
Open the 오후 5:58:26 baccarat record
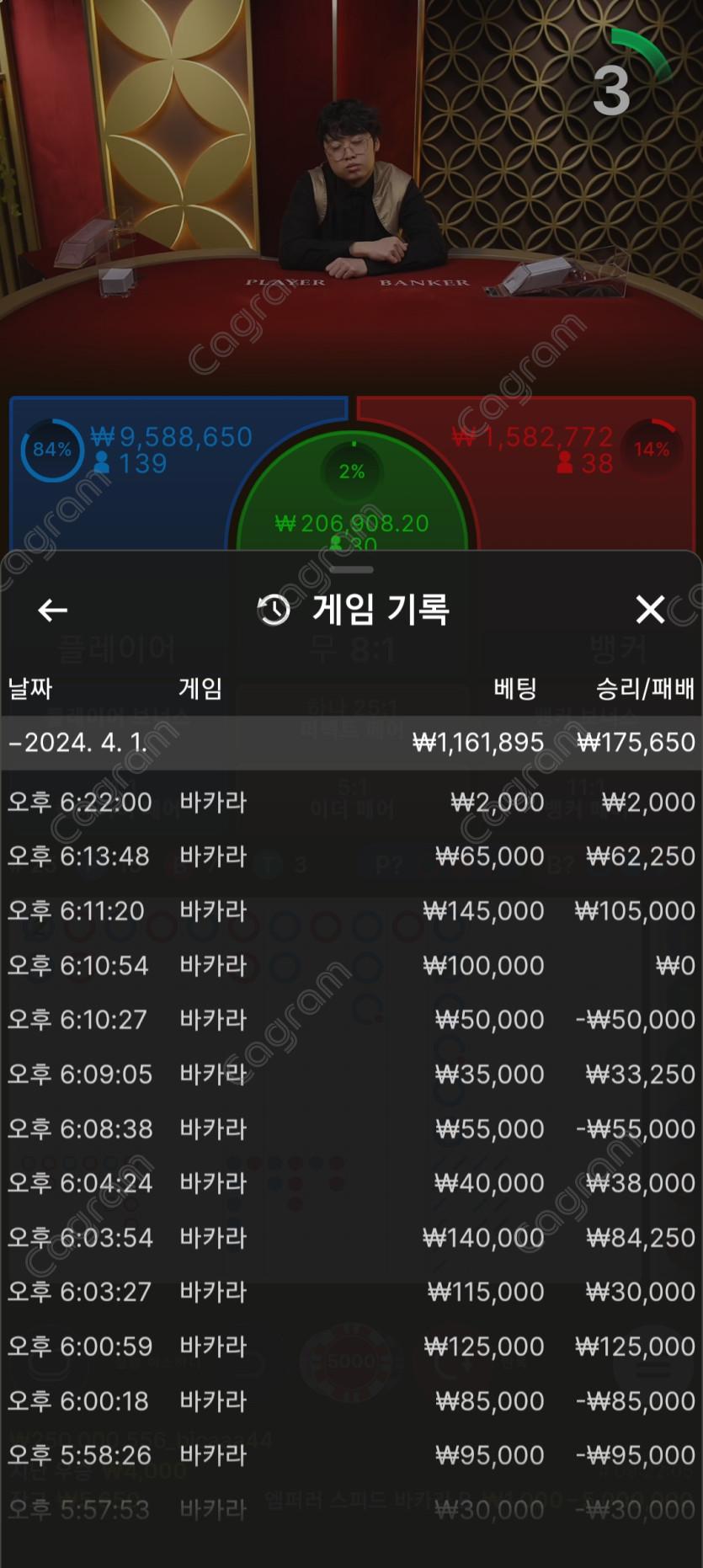click(x=351, y=1455)
